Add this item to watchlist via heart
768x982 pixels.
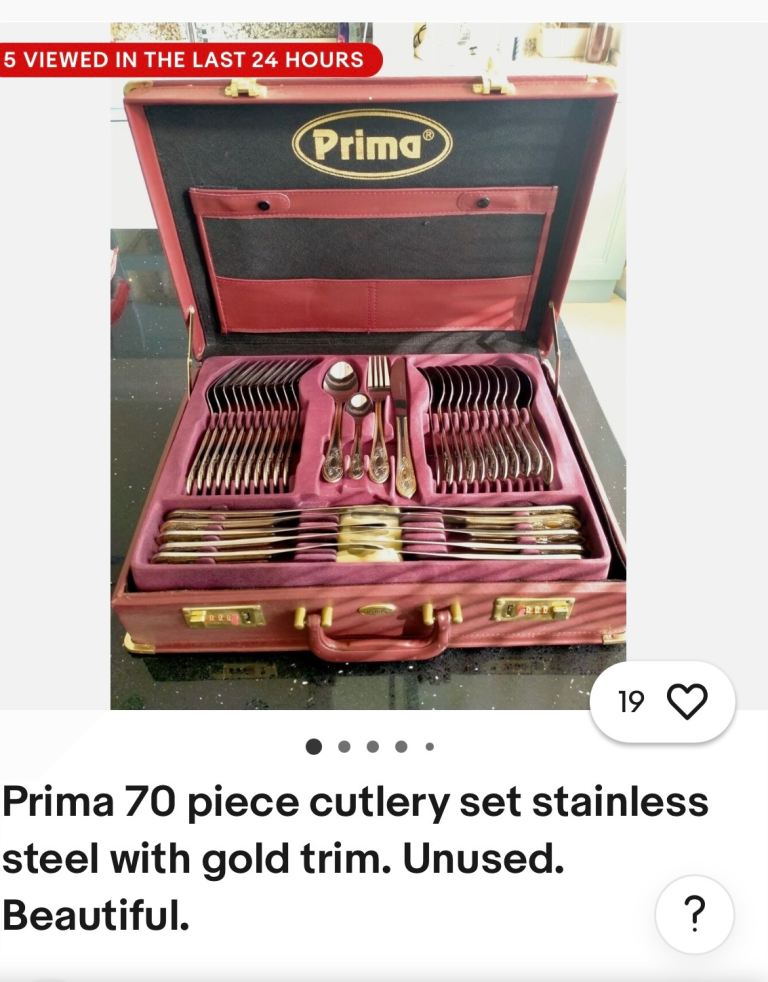[686, 702]
